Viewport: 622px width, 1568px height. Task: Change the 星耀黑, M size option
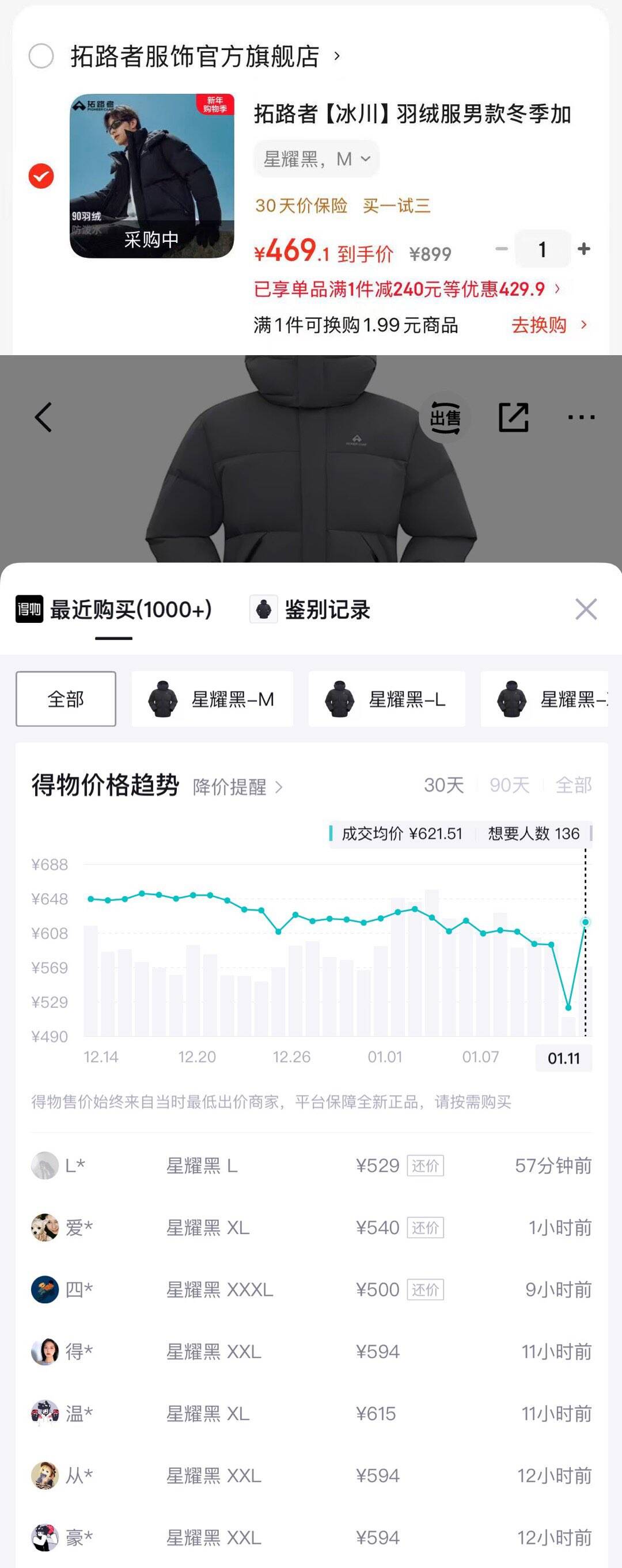click(316, 159)
